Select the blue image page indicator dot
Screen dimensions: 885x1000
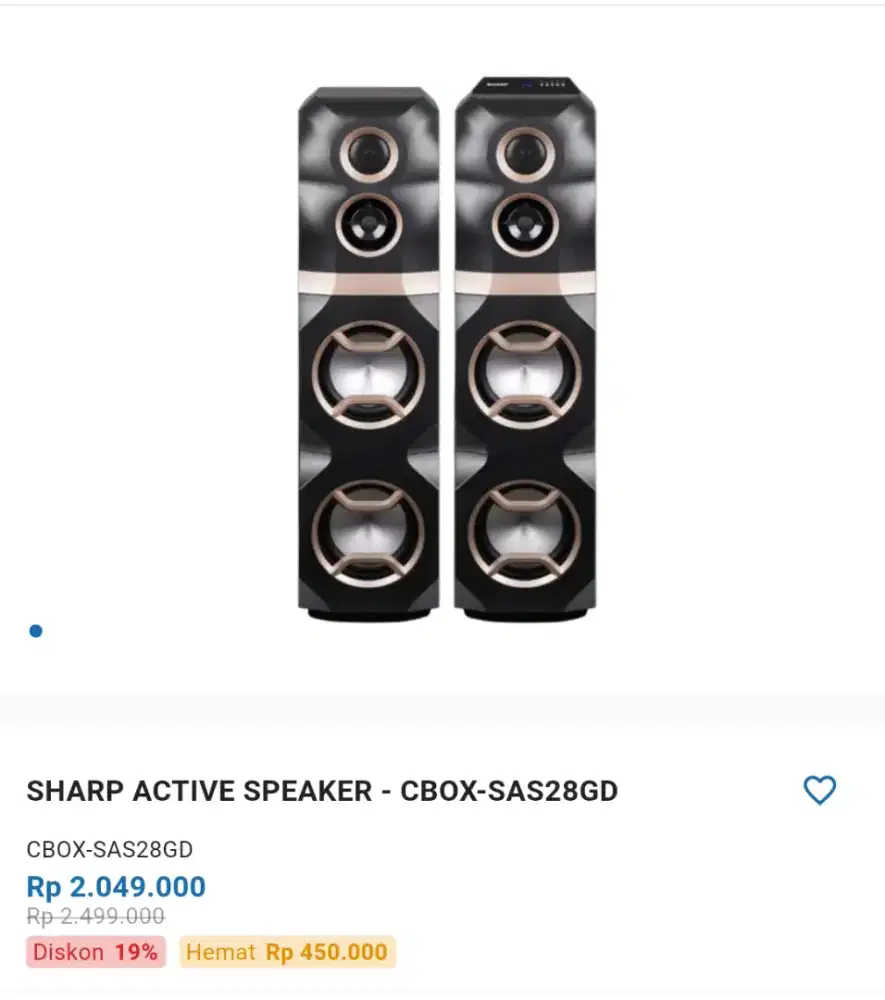click(36, 631)
